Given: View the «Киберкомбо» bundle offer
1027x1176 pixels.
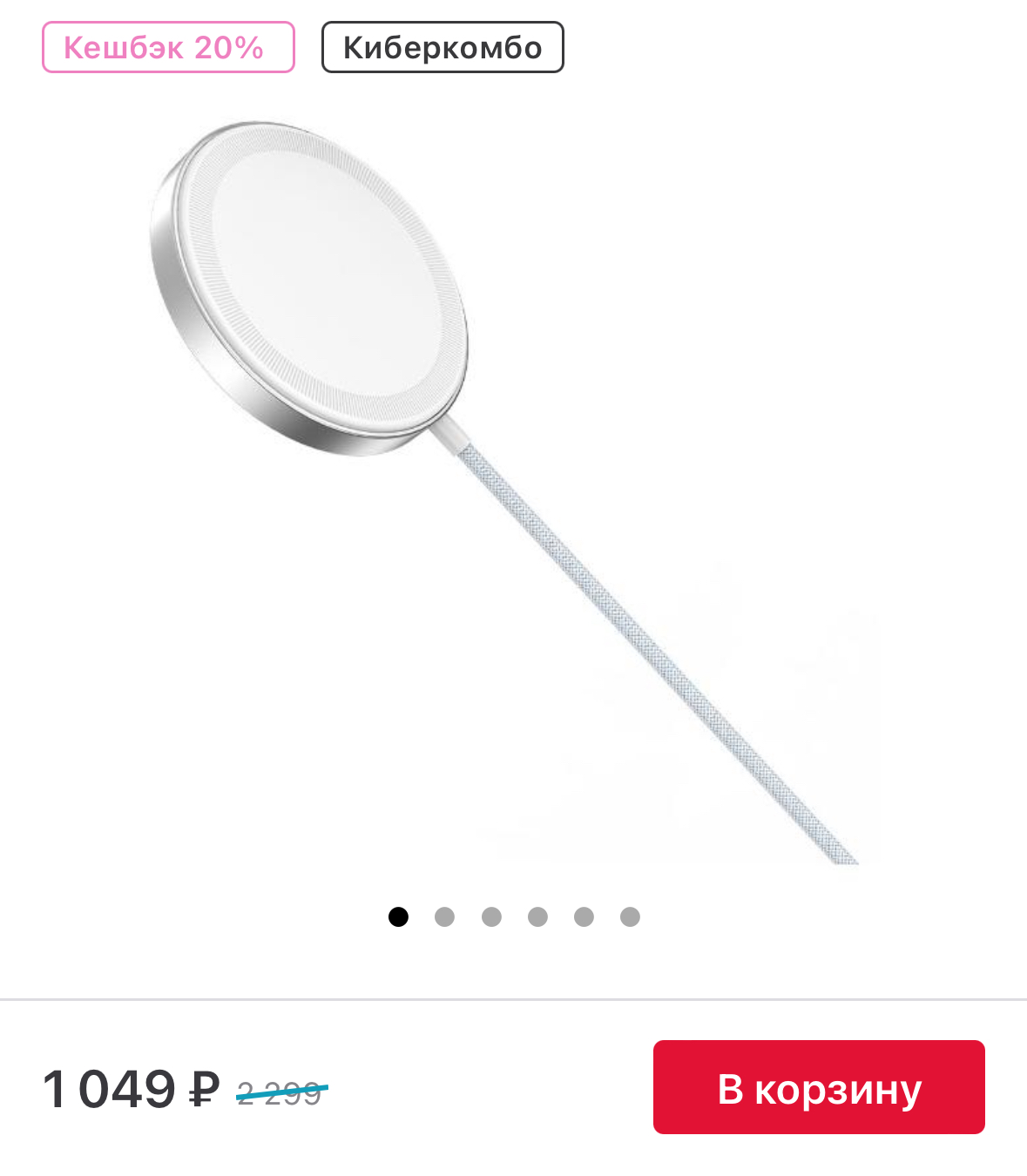Looking at the screenshot, I should coord(443,48).
